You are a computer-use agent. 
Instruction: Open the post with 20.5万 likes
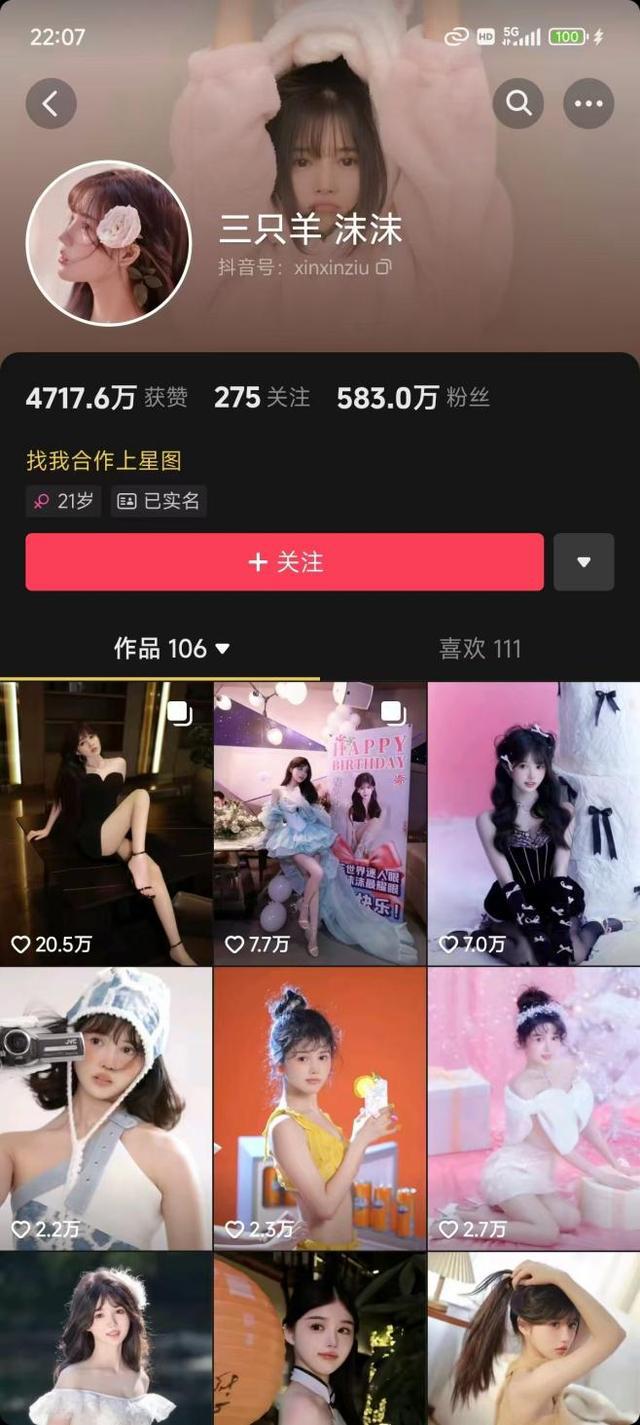pyautogui.click(x=106, y=823)
